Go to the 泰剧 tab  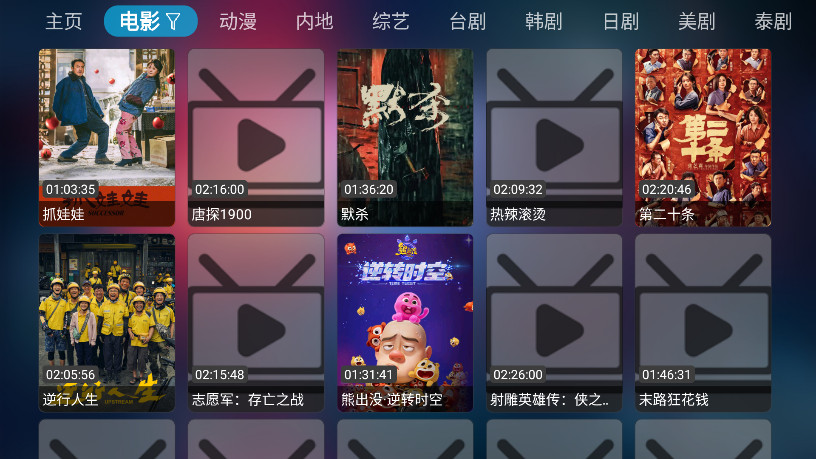tap(773, 21)
